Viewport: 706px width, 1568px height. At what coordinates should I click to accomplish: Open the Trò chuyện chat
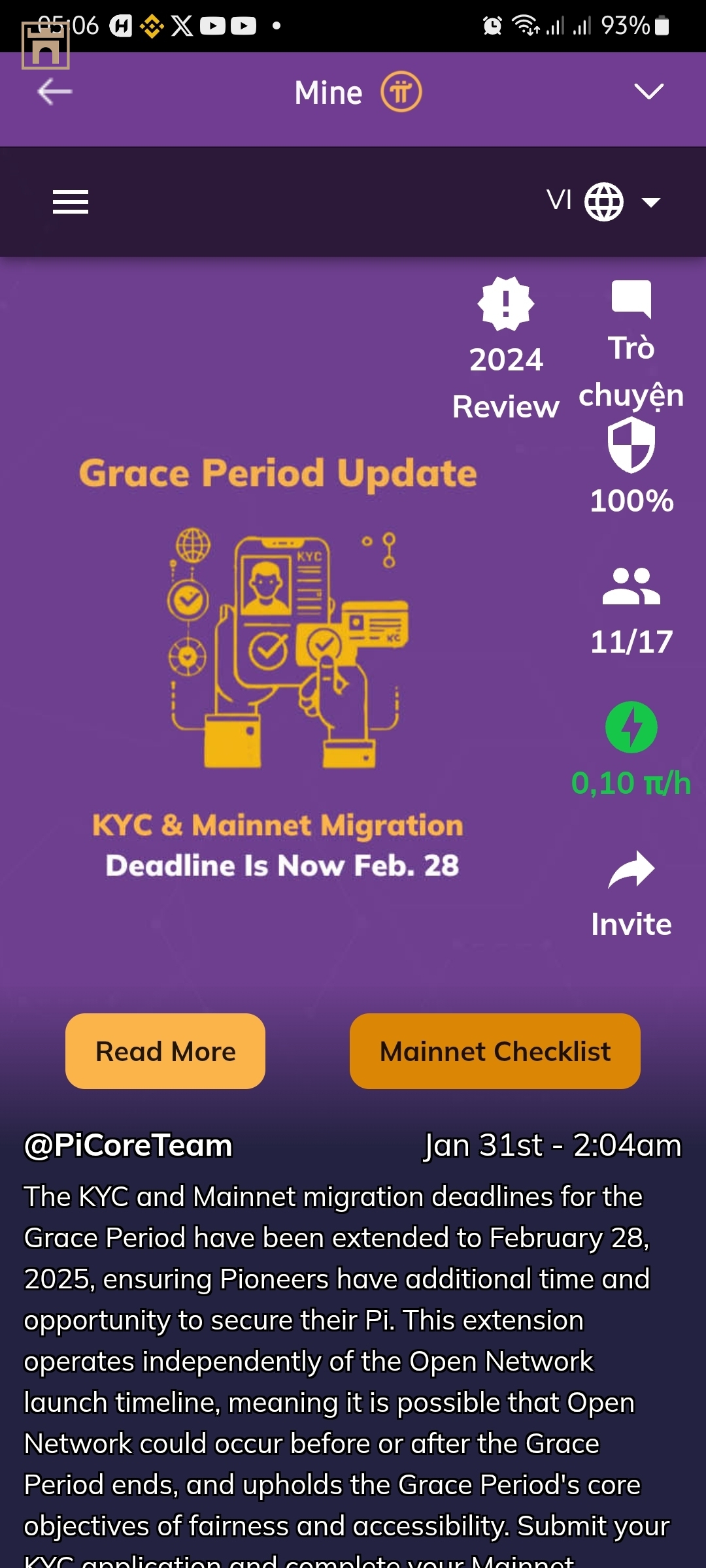tap(631, 299)
